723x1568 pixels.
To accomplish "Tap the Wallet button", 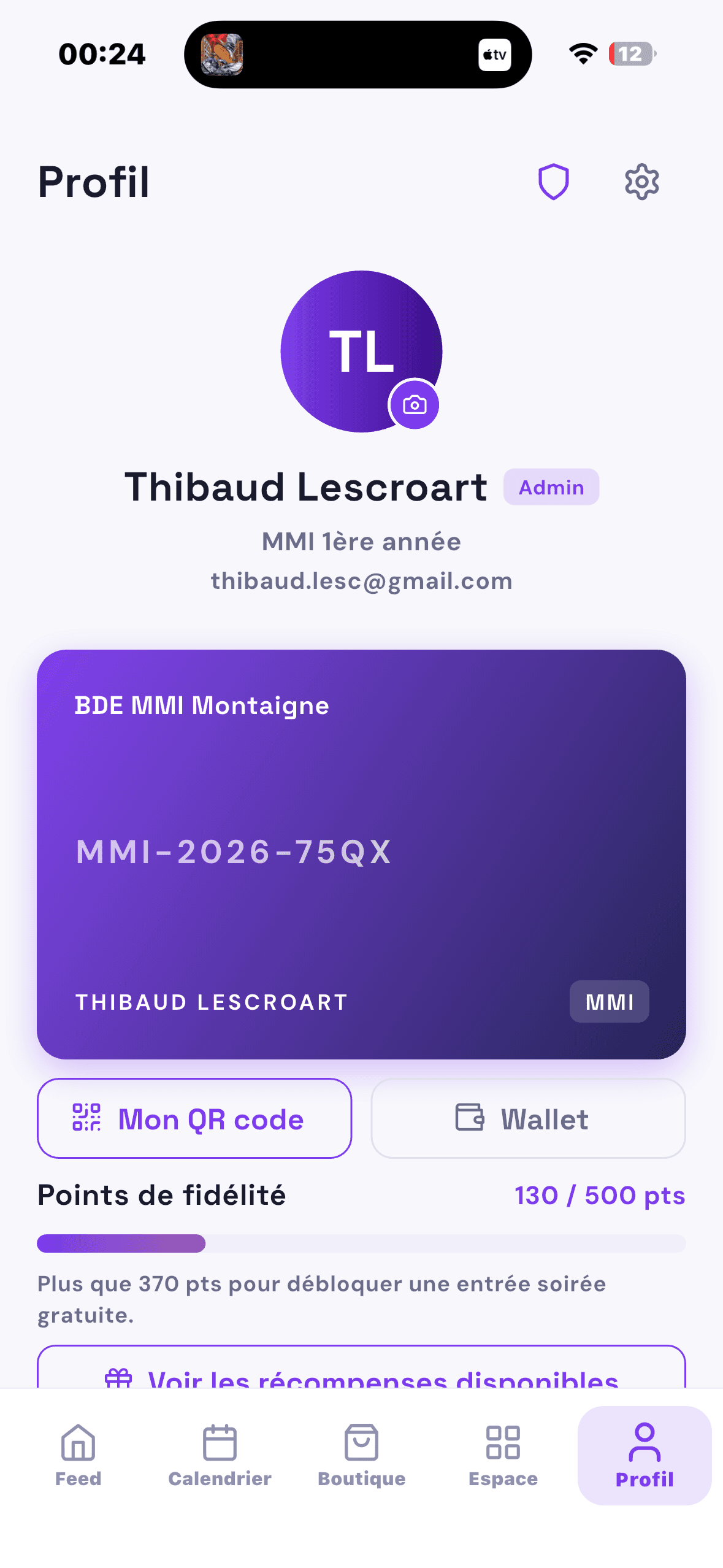I will 528,1118.
